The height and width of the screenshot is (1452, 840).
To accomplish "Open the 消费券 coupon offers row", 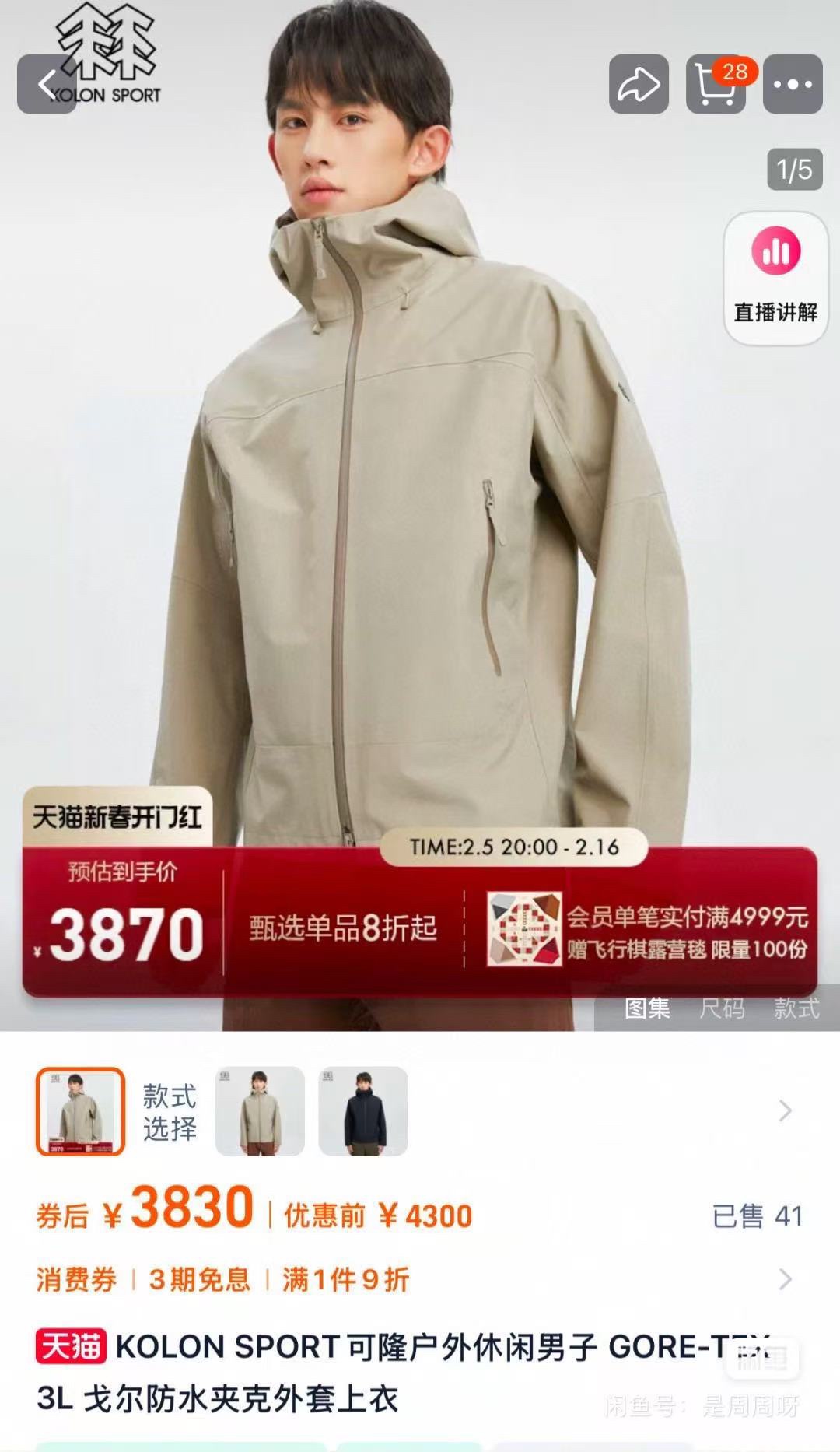I will (420, 1280).
